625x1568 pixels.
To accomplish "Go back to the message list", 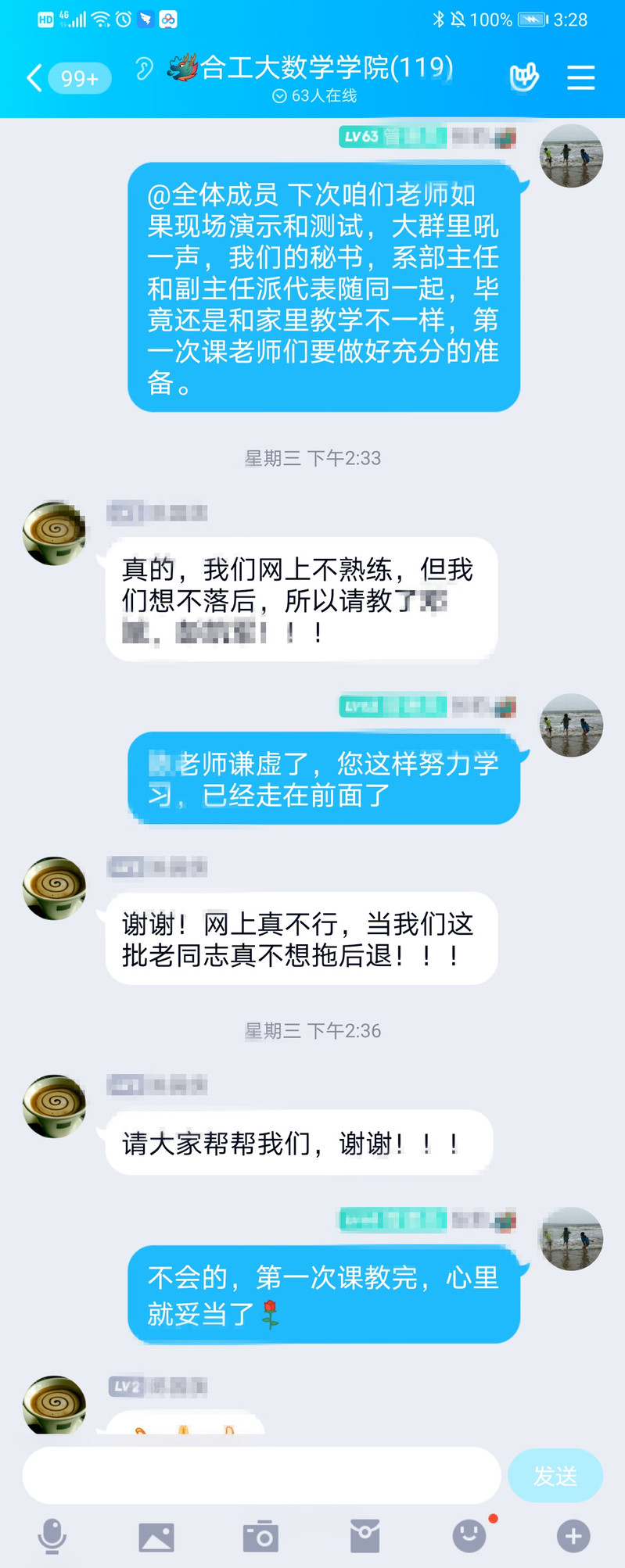I will coord(35,78).
